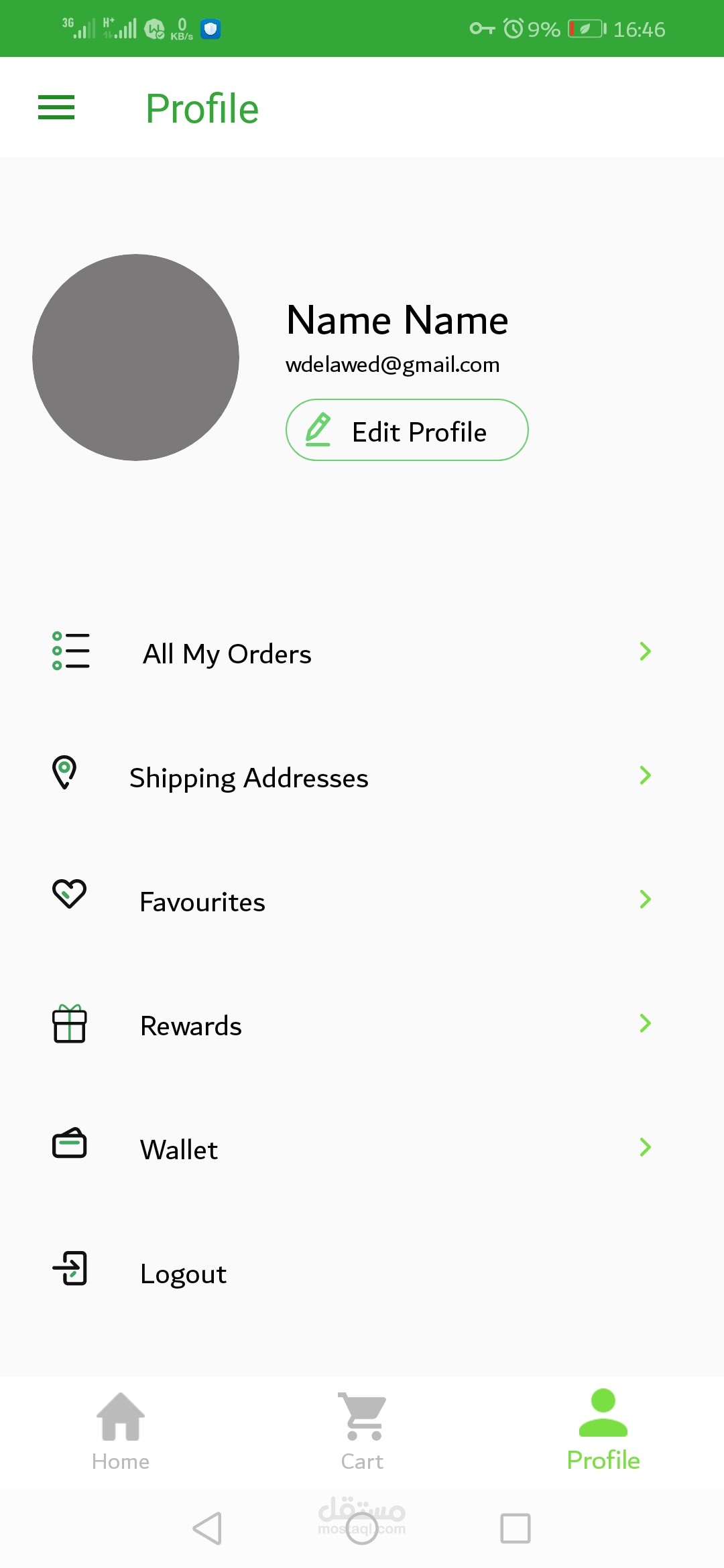Select the Profile tab in bottom navigation
The width and height of the screenshot is (724, 1568).
[603, 1431]
